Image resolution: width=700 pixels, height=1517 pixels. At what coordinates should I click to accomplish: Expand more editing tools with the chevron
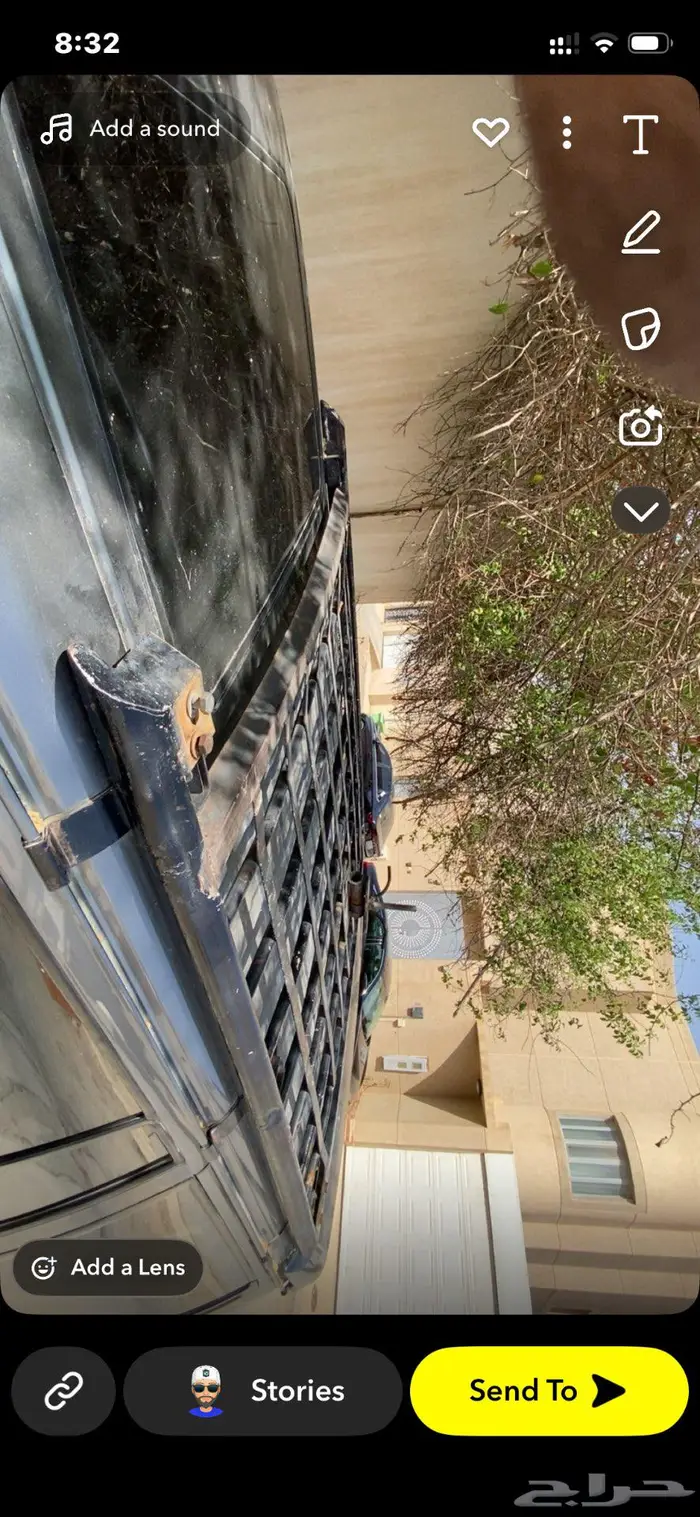640,511
